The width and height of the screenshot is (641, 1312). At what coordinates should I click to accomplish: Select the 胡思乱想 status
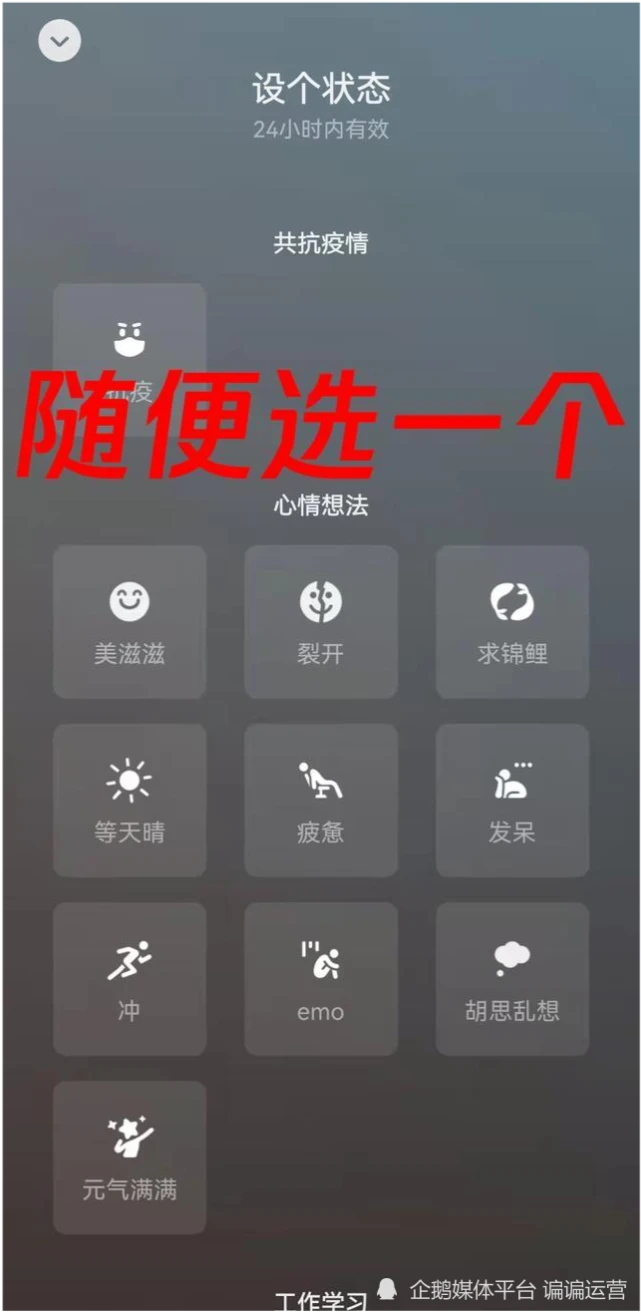pyautogui.click(x=512, y=979)
